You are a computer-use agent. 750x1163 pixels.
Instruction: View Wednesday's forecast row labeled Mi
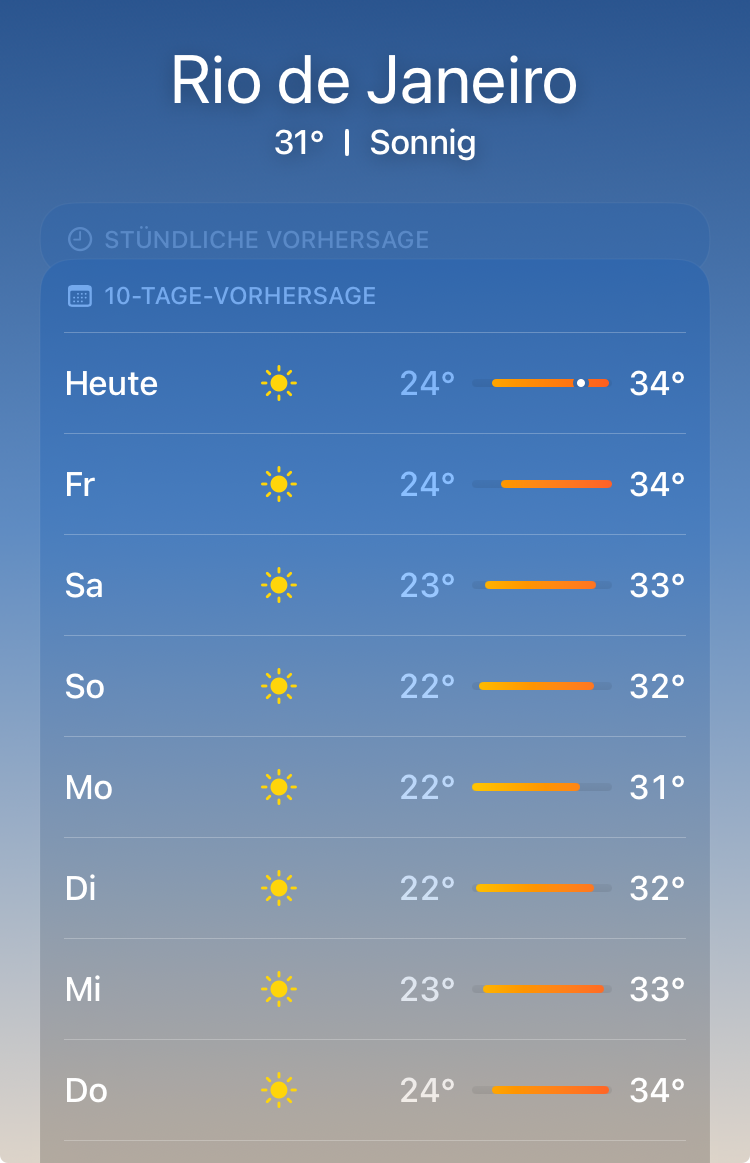coord(375,989)
